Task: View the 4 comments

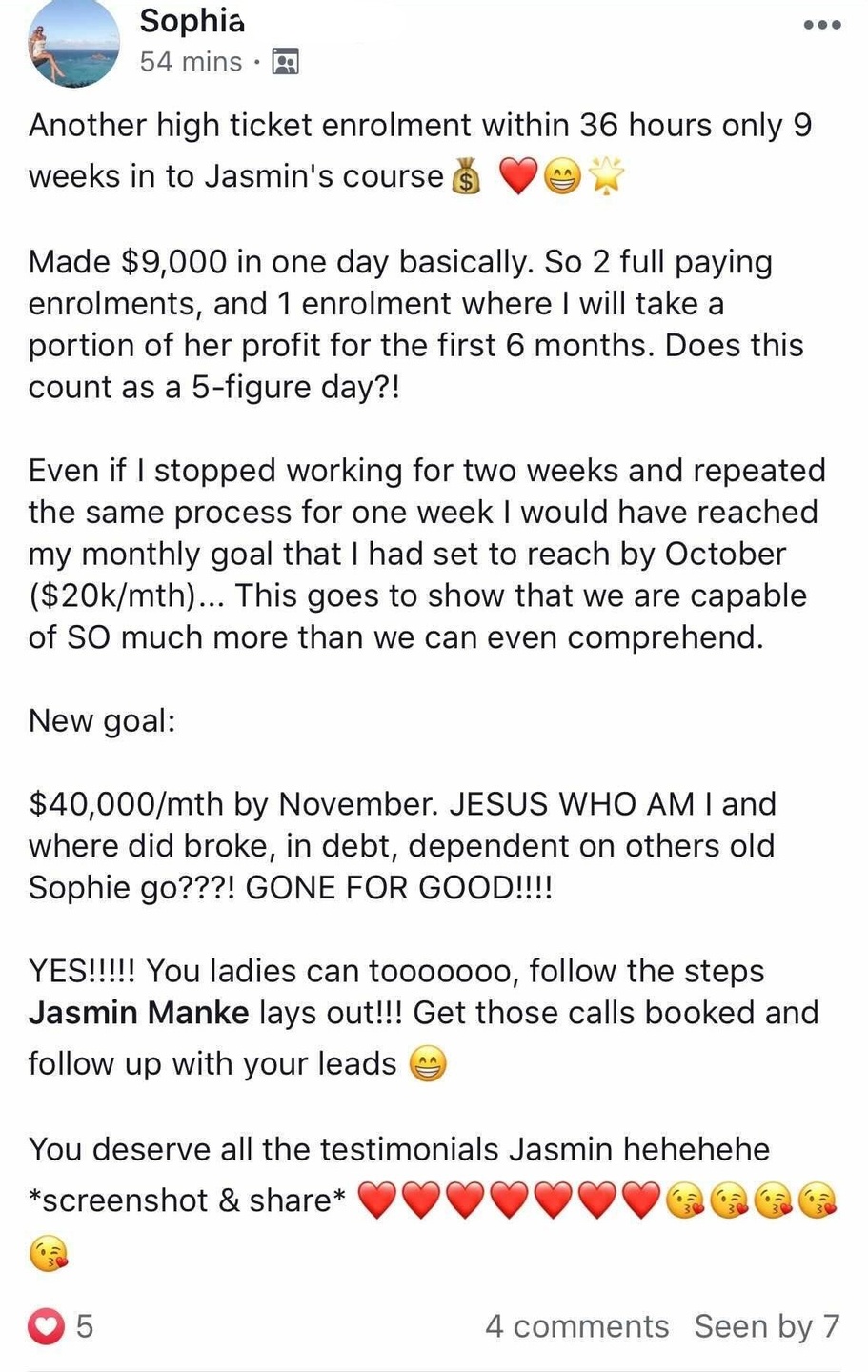Action: (576, 1325)
